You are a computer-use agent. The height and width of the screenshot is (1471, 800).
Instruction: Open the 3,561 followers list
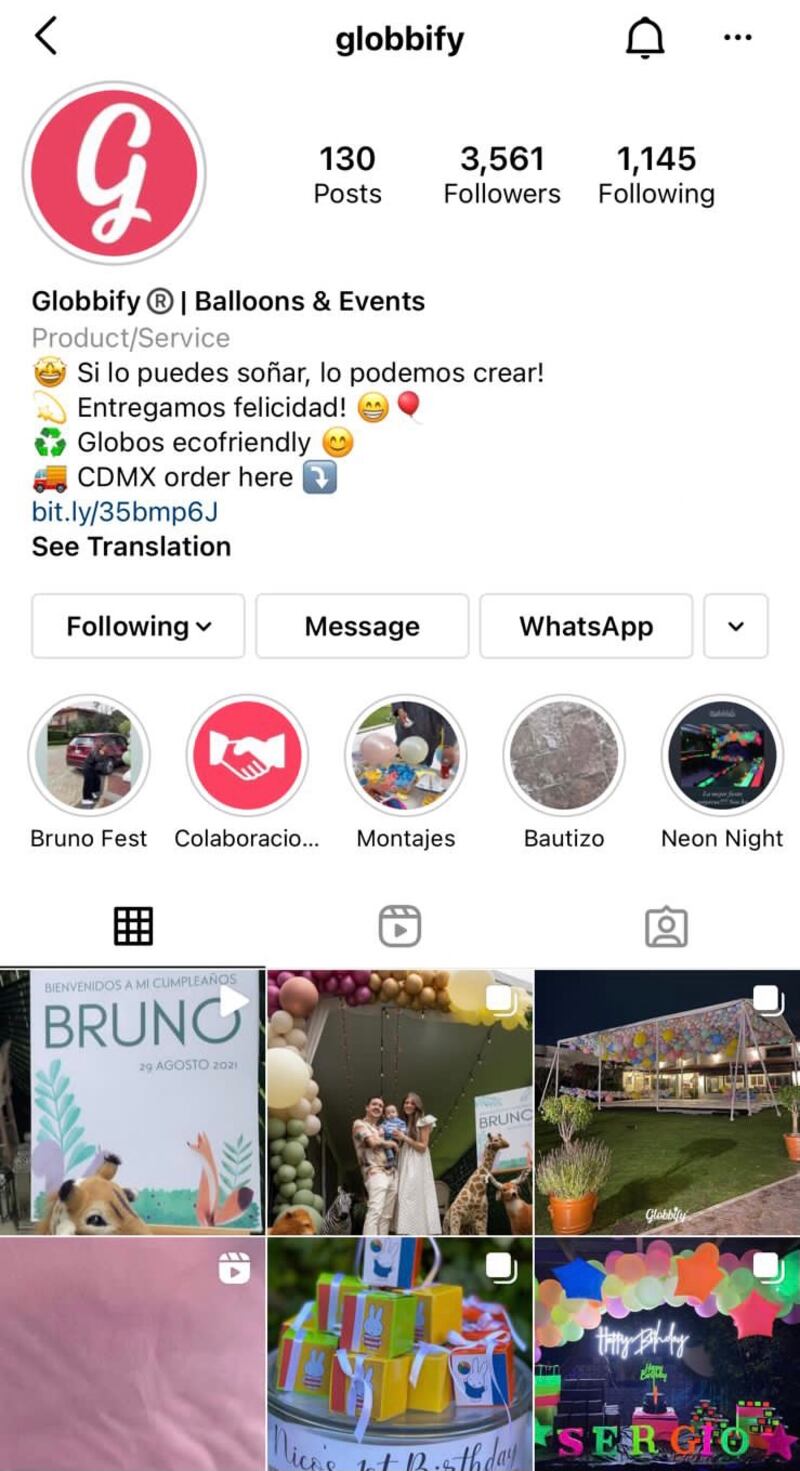(x=502, y=173)
